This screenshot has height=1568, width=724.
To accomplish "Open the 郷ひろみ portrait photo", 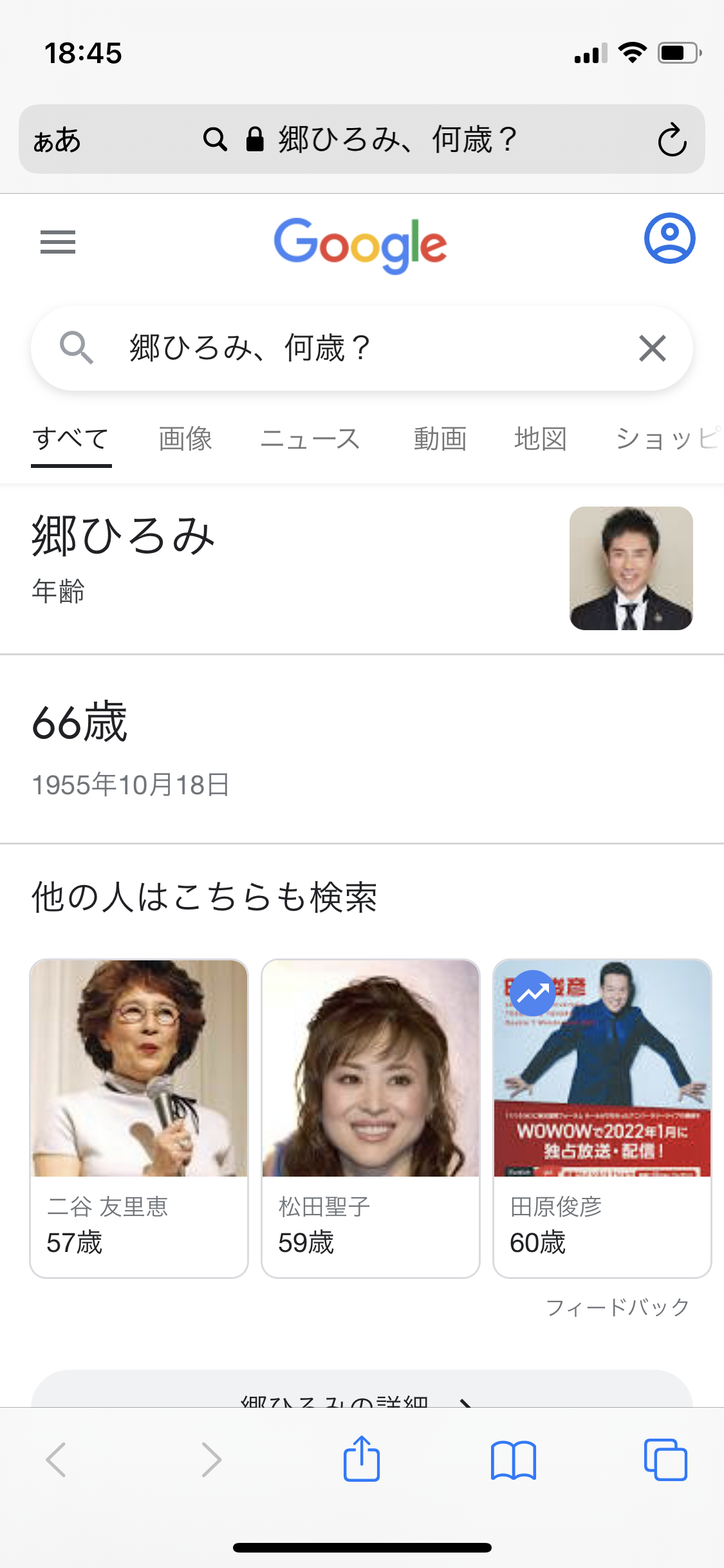I will 631,568.
